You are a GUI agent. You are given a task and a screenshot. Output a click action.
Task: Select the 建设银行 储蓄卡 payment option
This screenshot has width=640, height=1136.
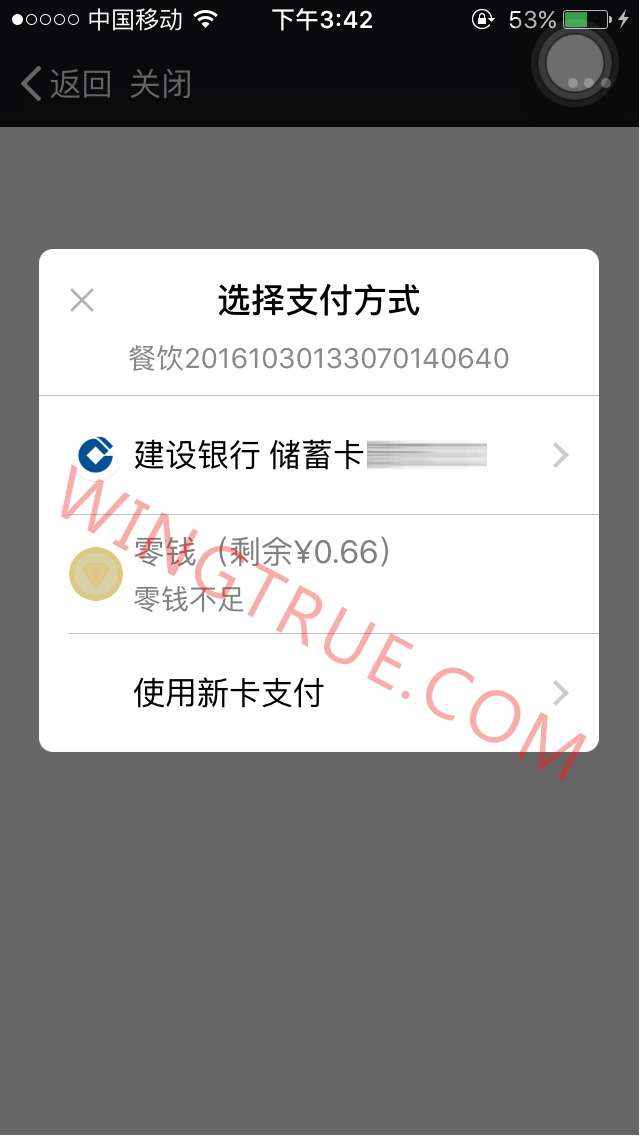[319, 455]
